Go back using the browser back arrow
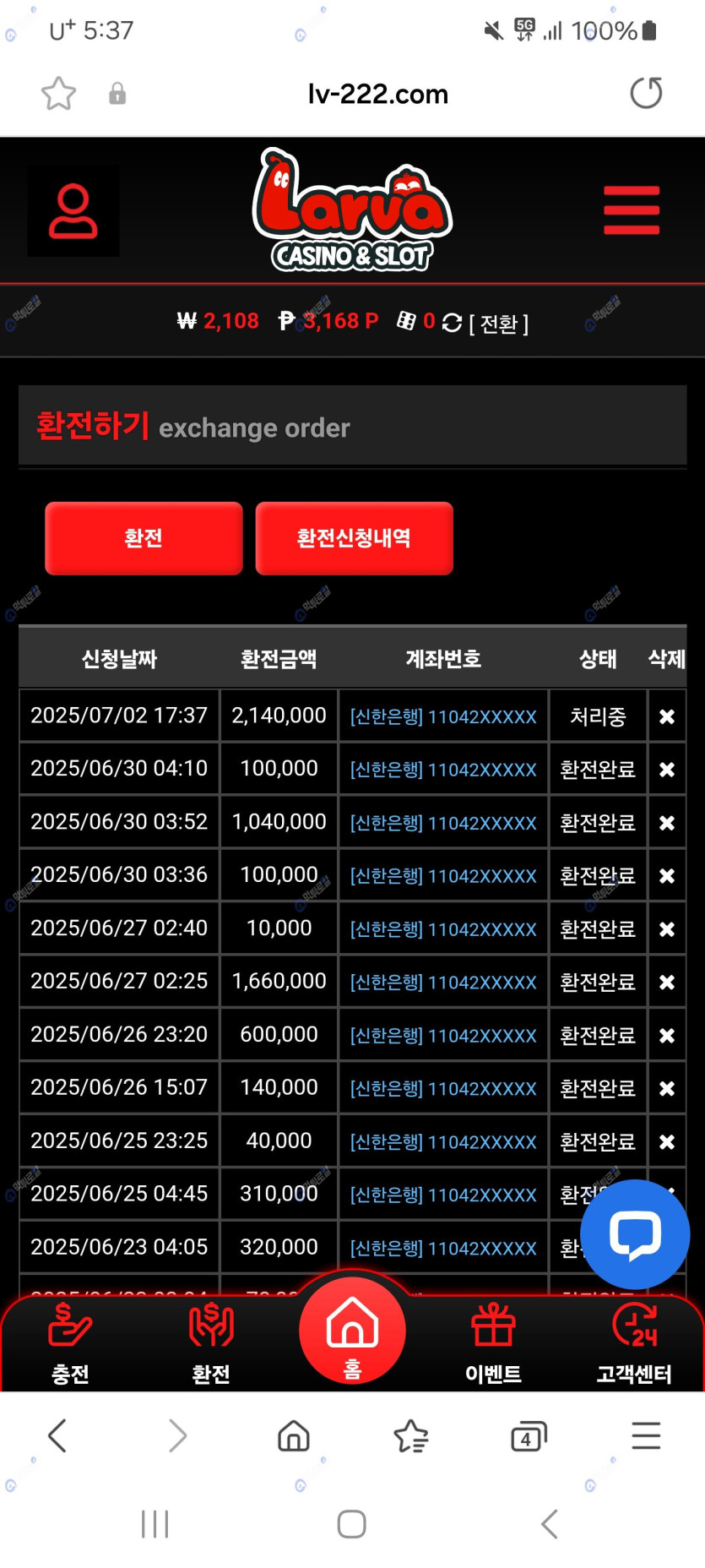Image resolution: width=705 pixels, height=1568 pixels. 57,1436
